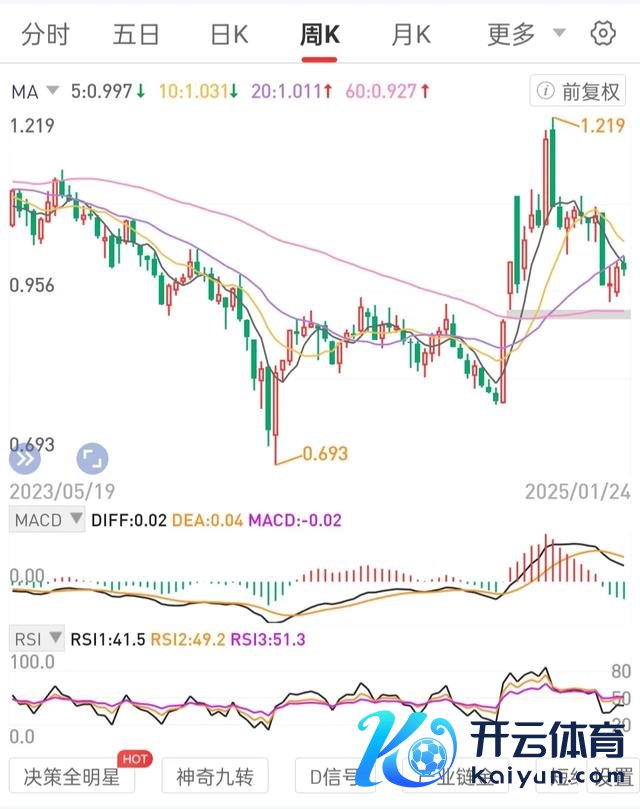Tap the 前复权 adjustment button
Screen dimensions: 640x809
580,91
